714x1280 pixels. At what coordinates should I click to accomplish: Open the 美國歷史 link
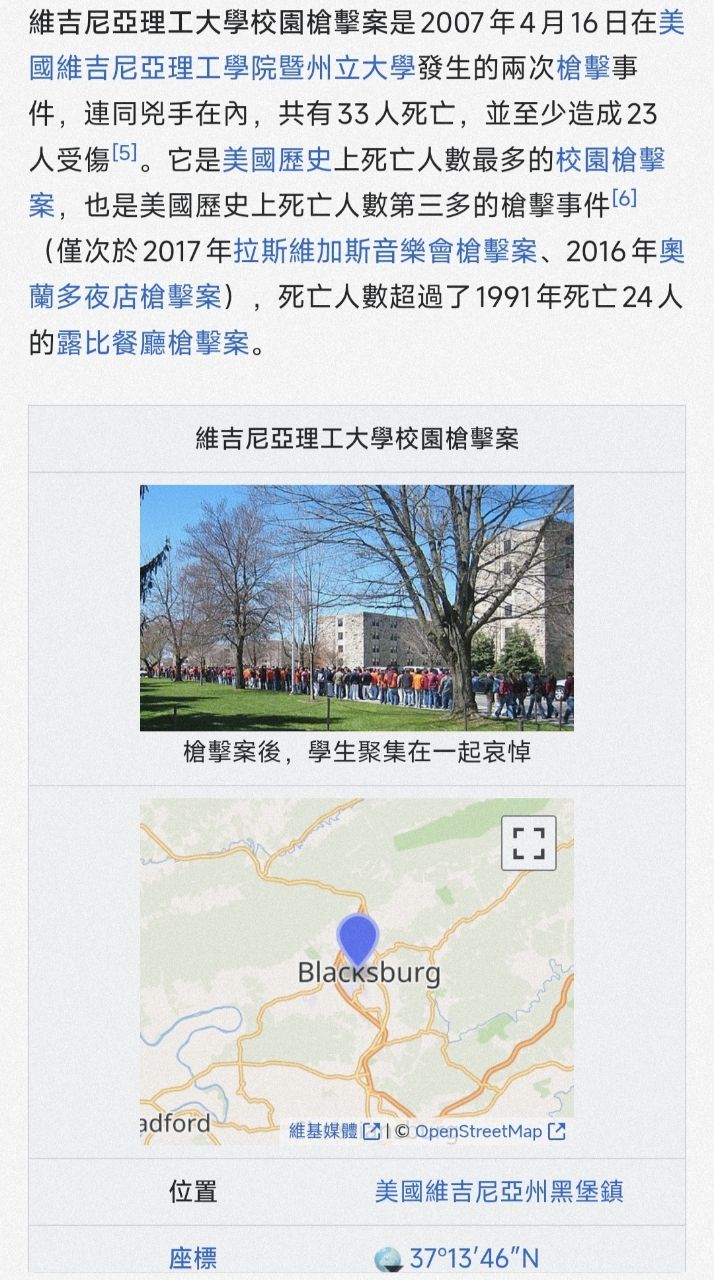[x=277, y=159]
